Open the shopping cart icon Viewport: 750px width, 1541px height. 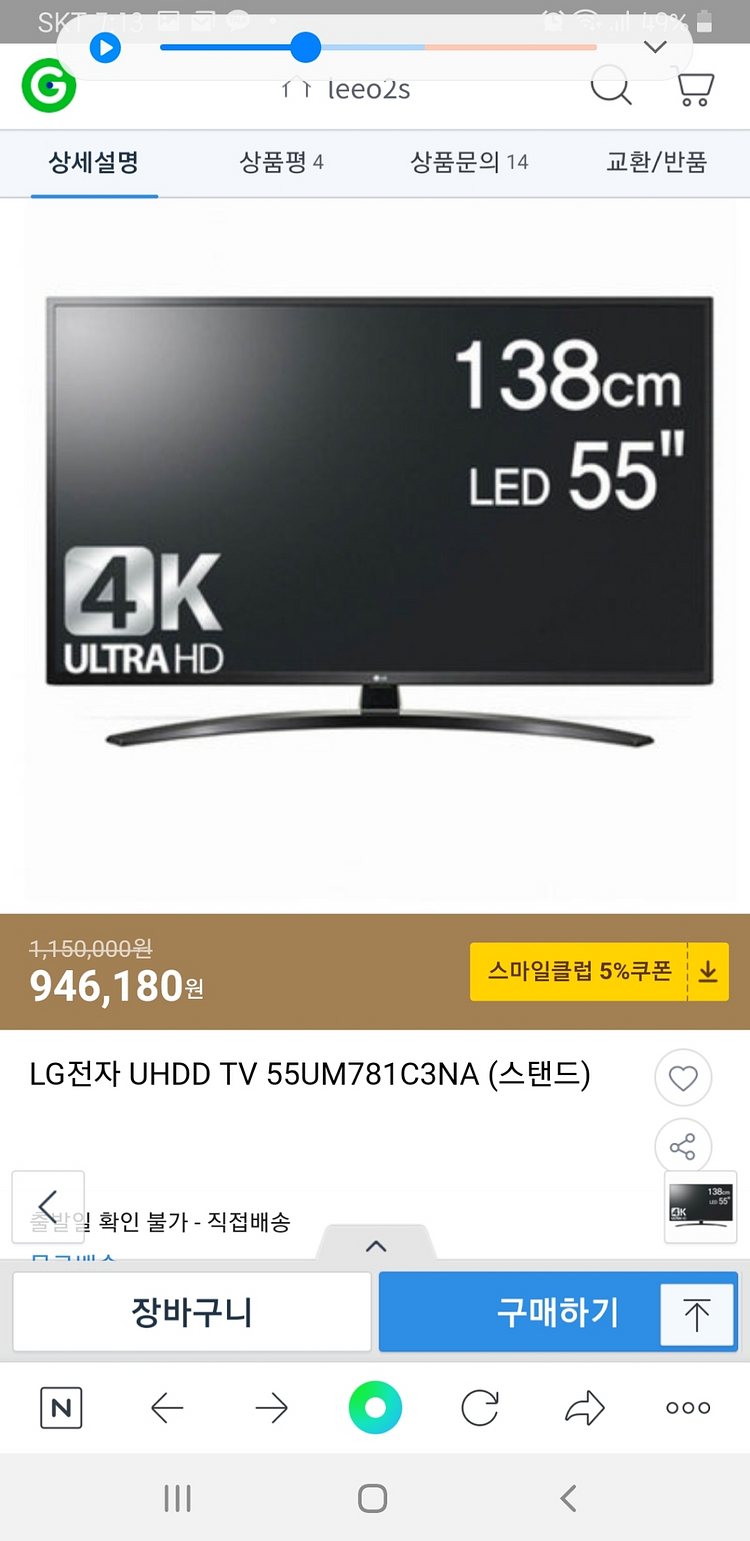(x=693, y=87)
